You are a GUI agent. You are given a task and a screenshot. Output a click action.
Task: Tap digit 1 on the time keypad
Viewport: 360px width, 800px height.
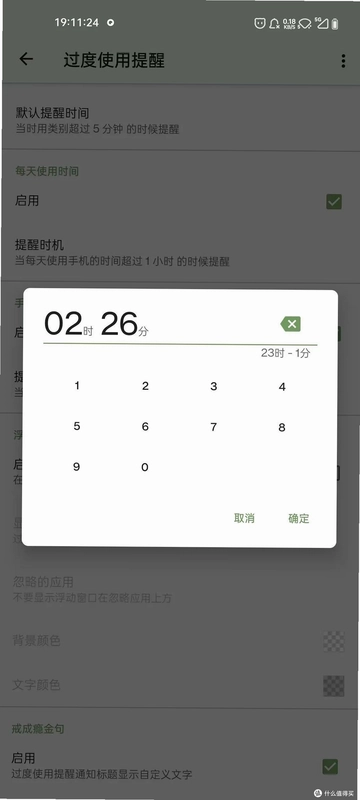click(77, 386)
